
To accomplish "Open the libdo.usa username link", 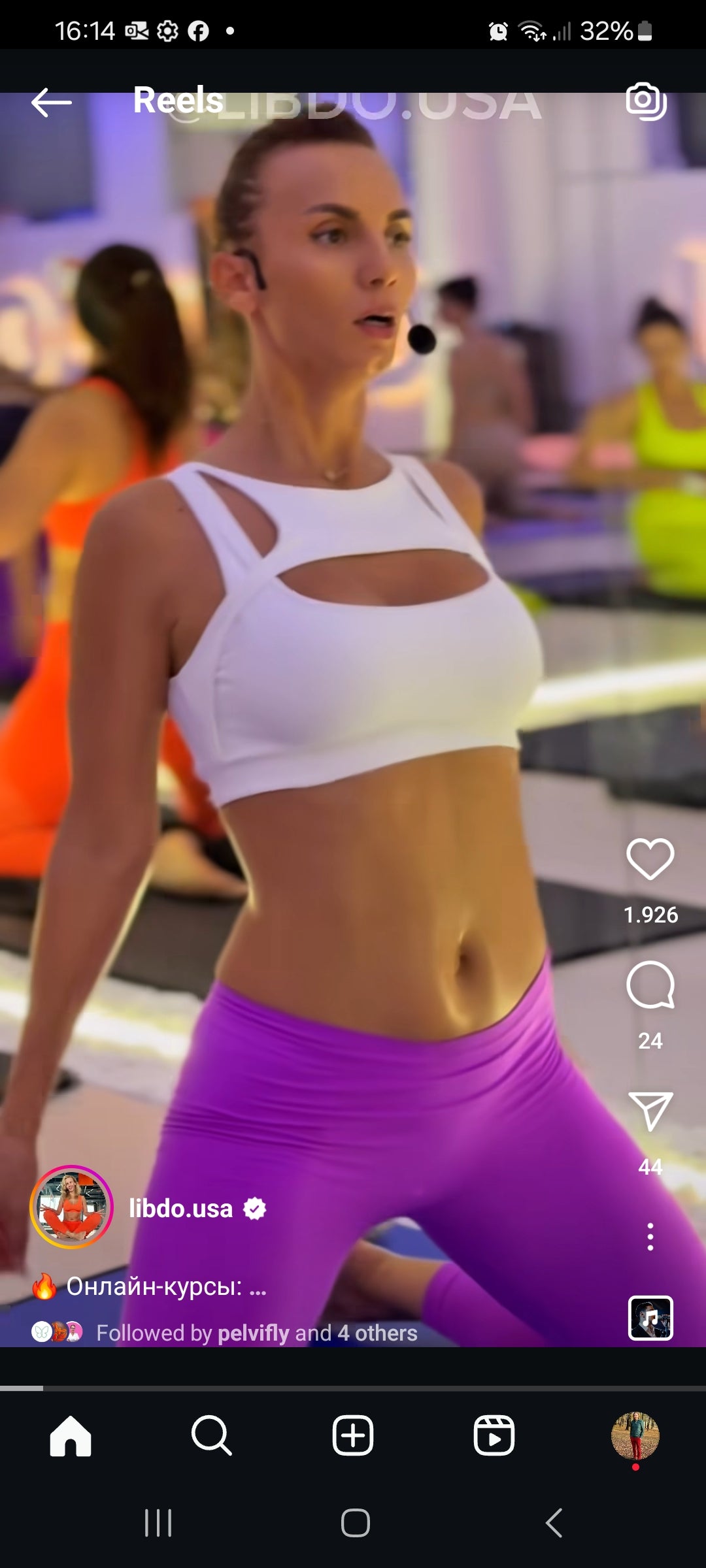I will click(x=180, y=1209).
